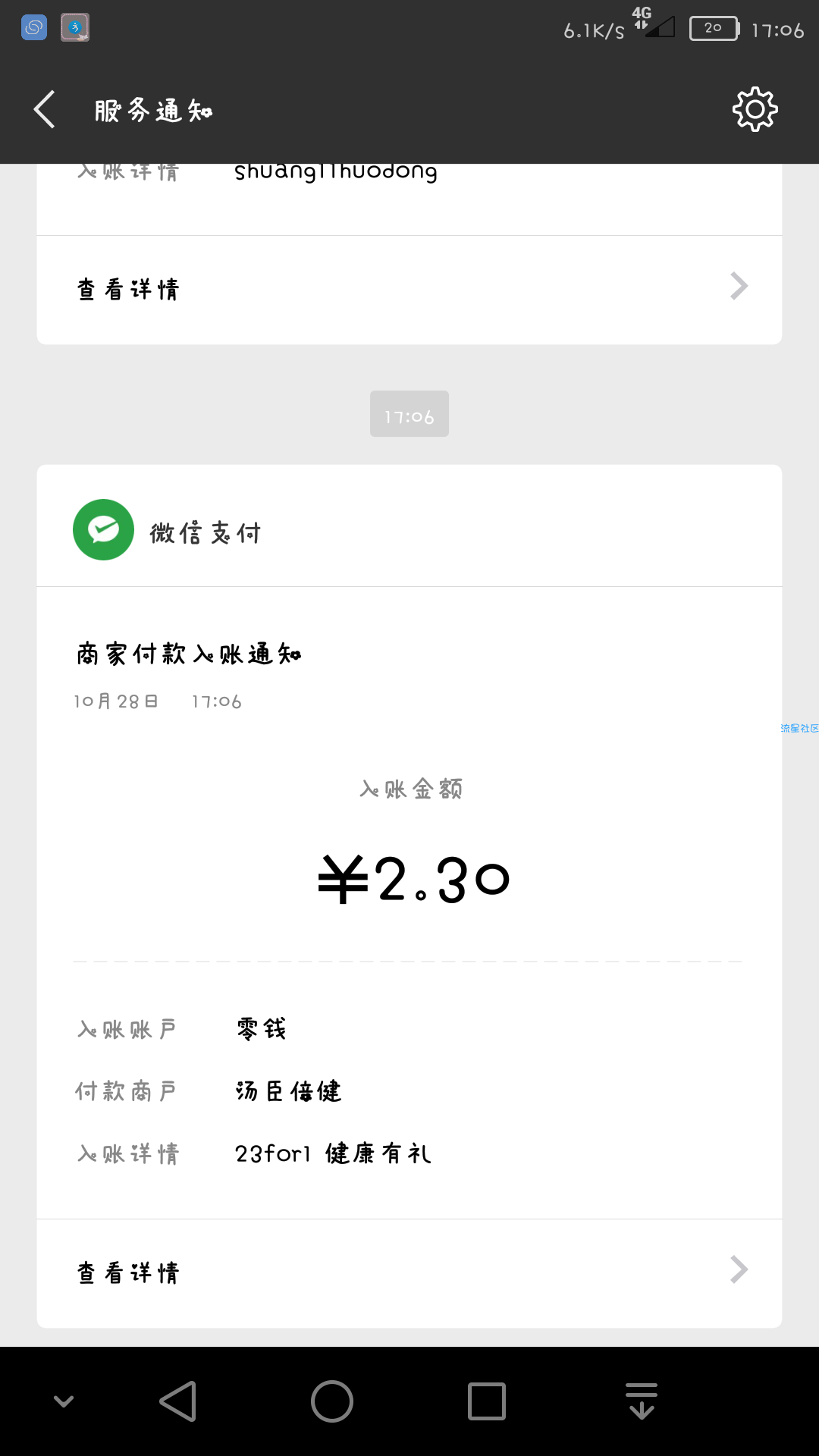Pull down the notification shade icon
The image size is (819, 1456).
(x=642, y=1401)
